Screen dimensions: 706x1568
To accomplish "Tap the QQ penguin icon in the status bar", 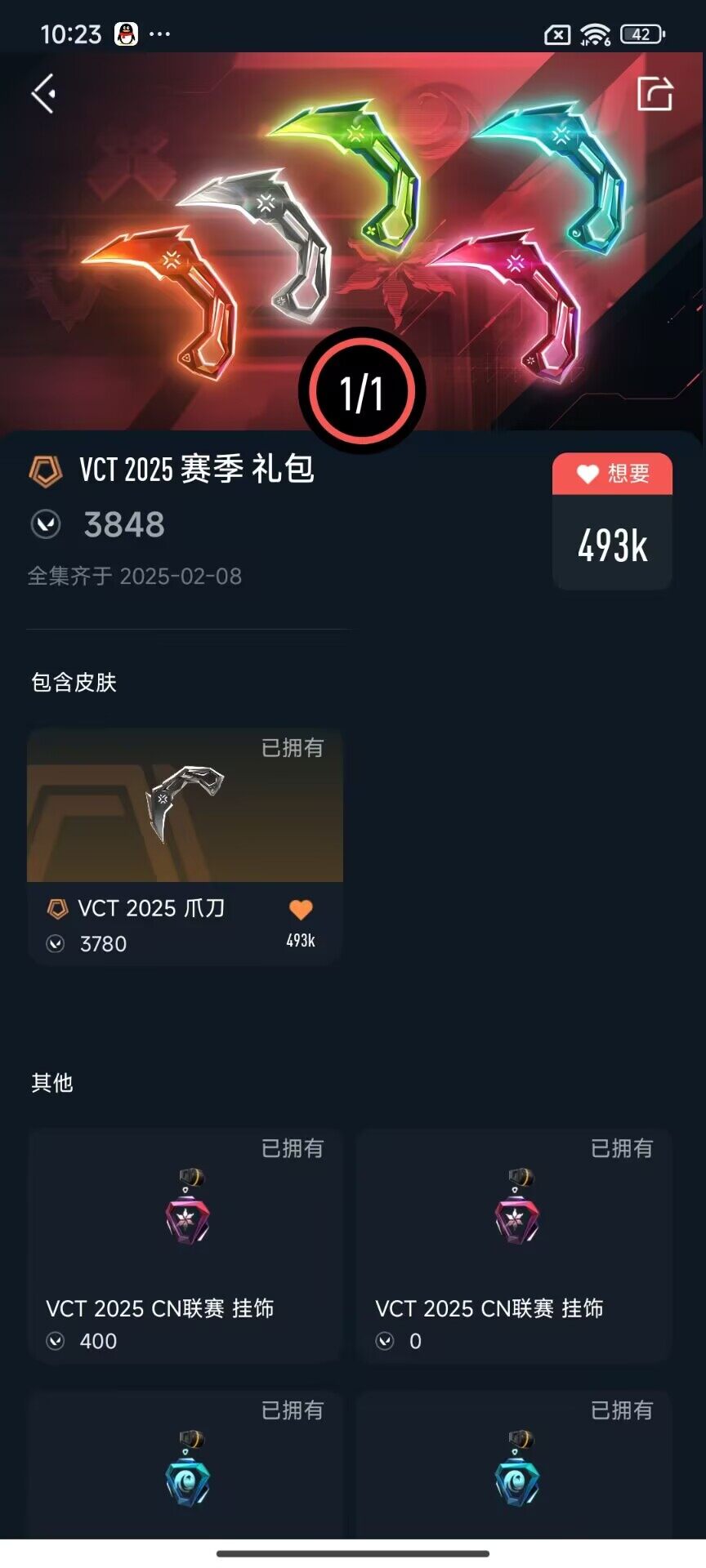I will (x=128, y=33).
